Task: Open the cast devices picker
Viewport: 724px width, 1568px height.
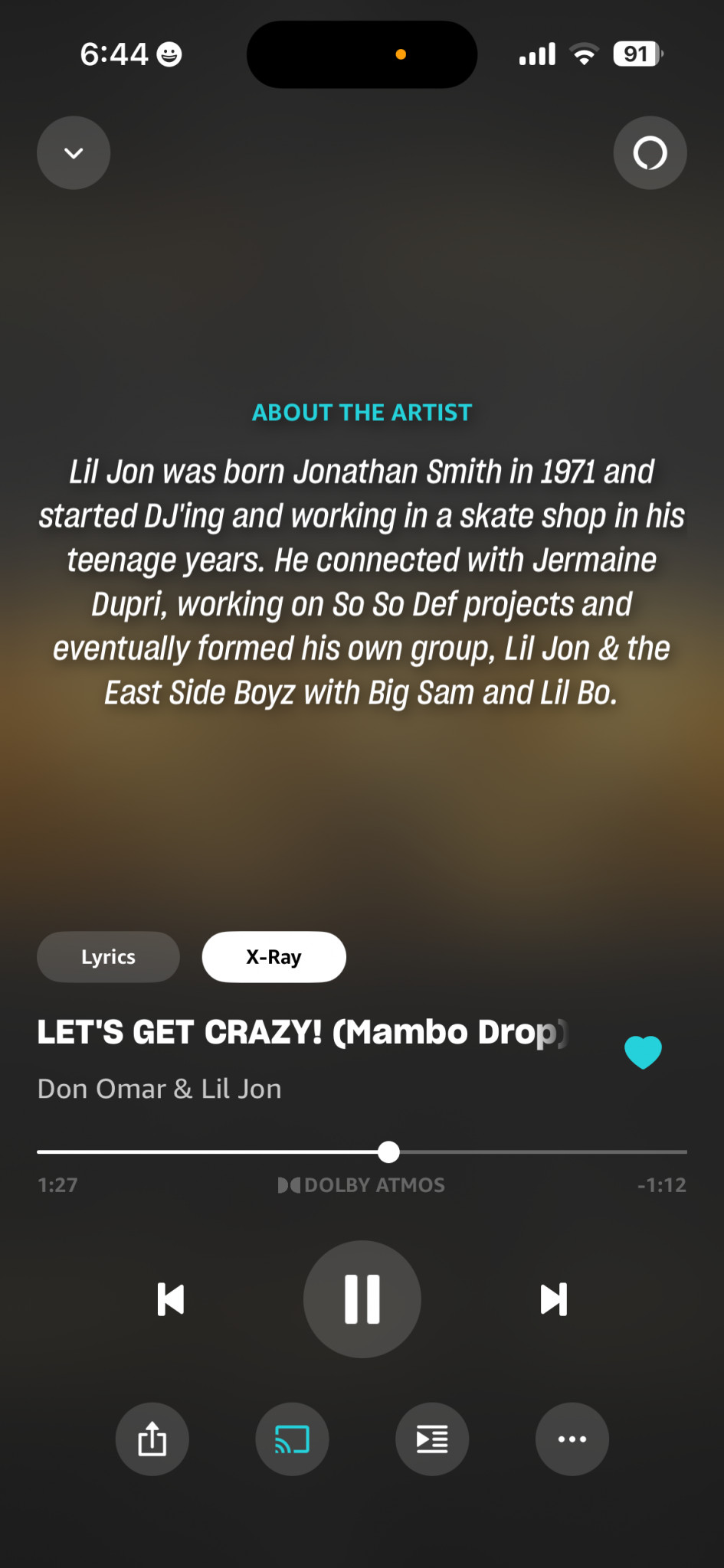Action: coord(292,1439)
